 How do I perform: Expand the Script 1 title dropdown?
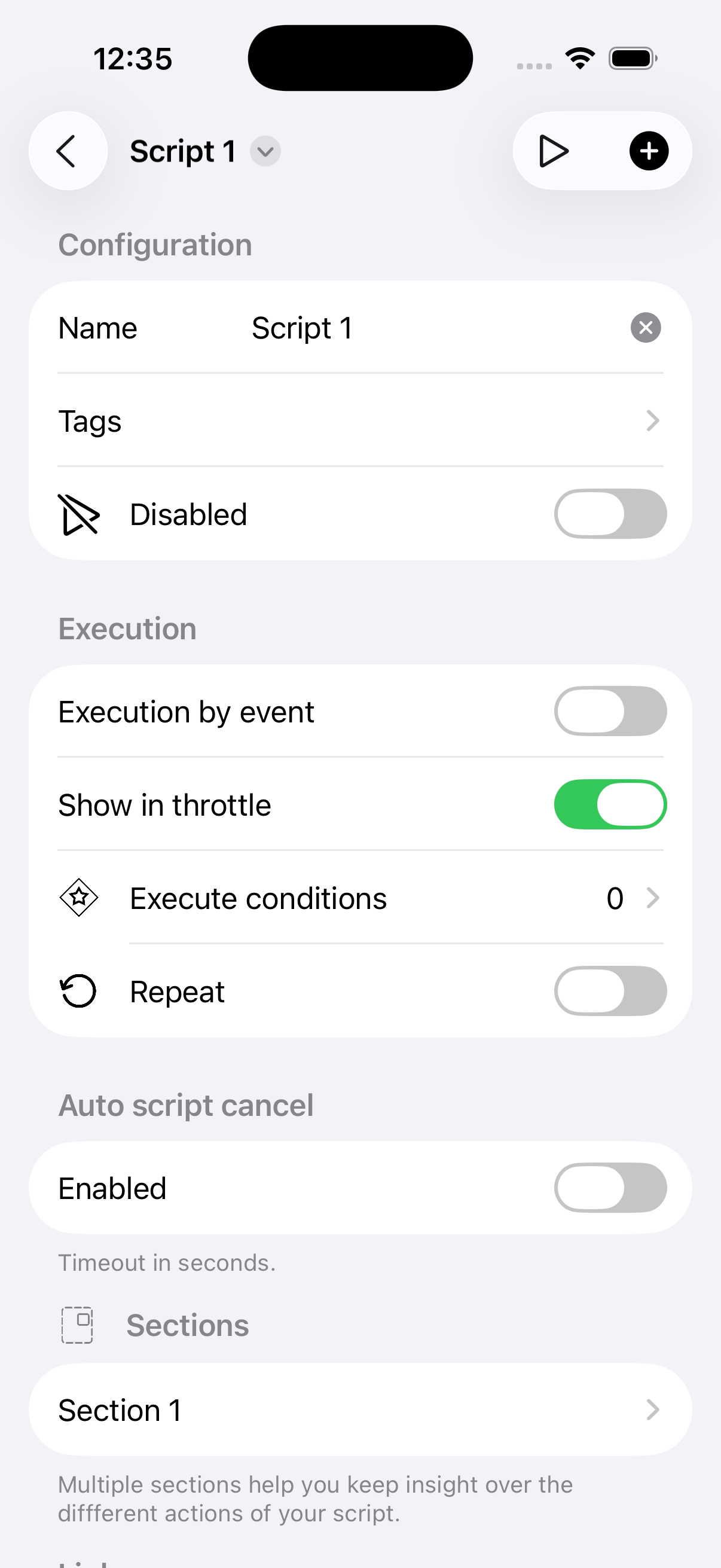click(x=265, y=151)
